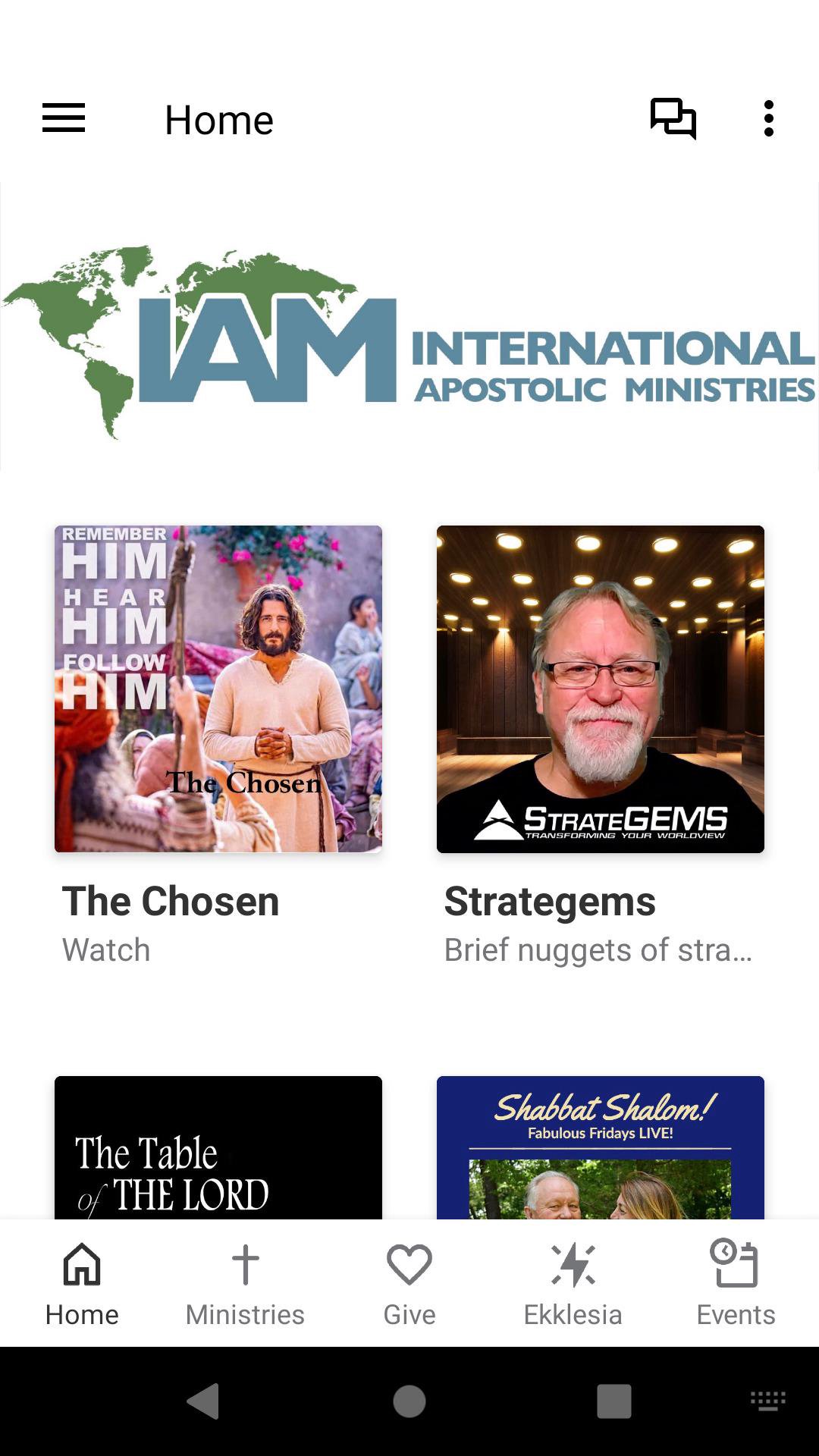Switch to the Give tab
Screen dimensions: 819x1456
(409, 1283)
